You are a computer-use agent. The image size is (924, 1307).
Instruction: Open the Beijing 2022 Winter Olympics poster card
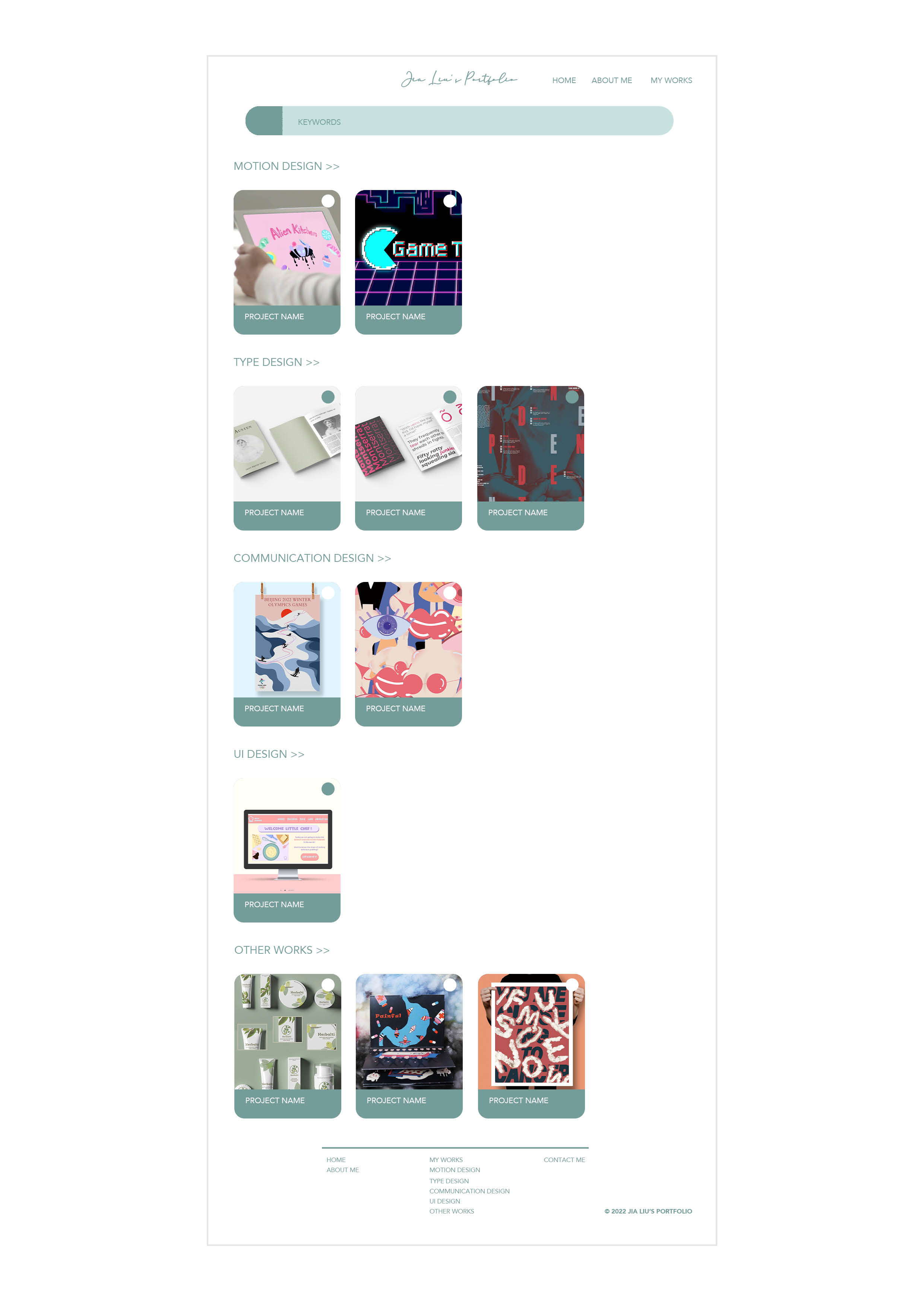[x=287, y=653]
